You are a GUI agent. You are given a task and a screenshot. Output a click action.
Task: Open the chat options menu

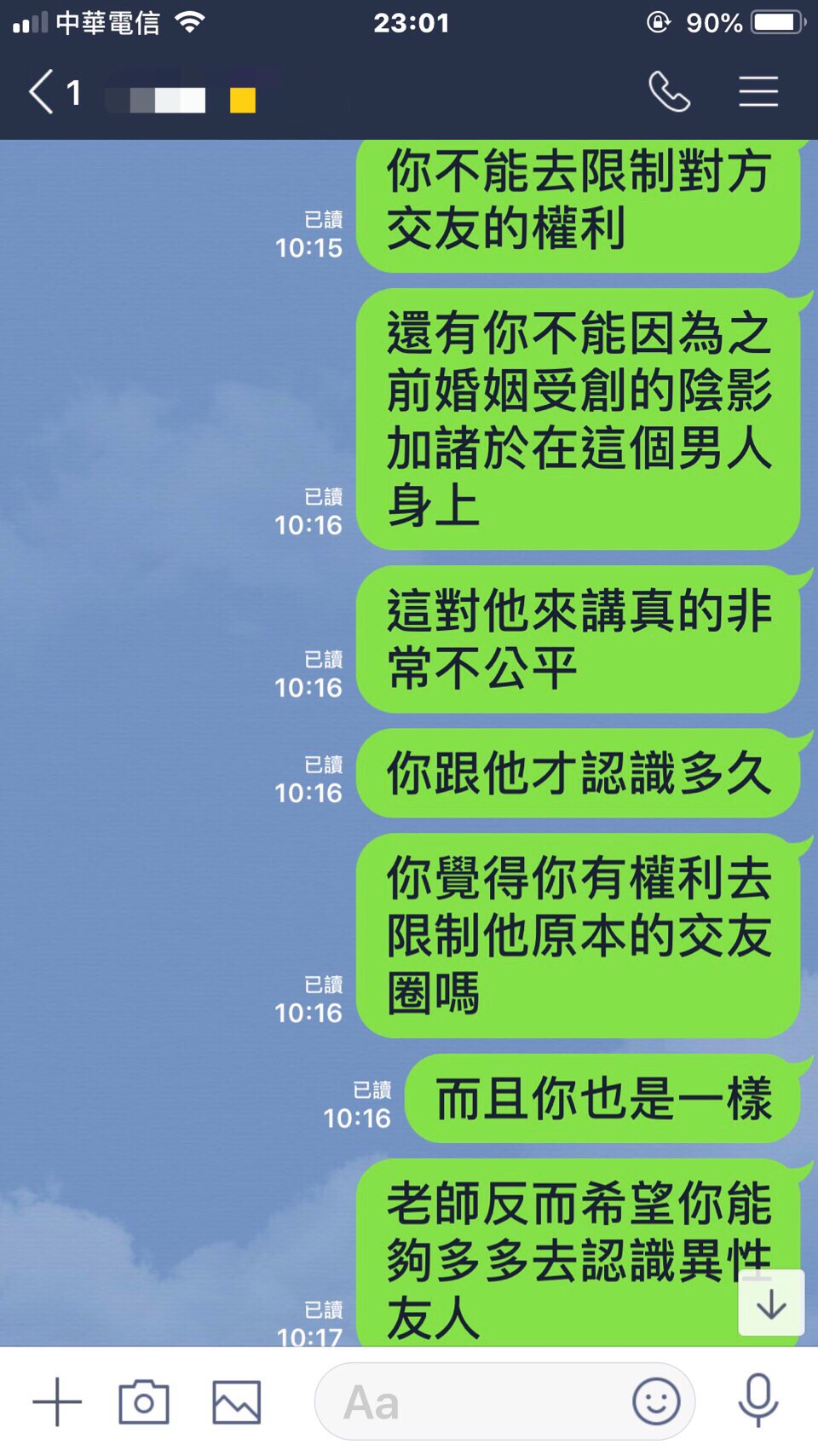[758, 92]
